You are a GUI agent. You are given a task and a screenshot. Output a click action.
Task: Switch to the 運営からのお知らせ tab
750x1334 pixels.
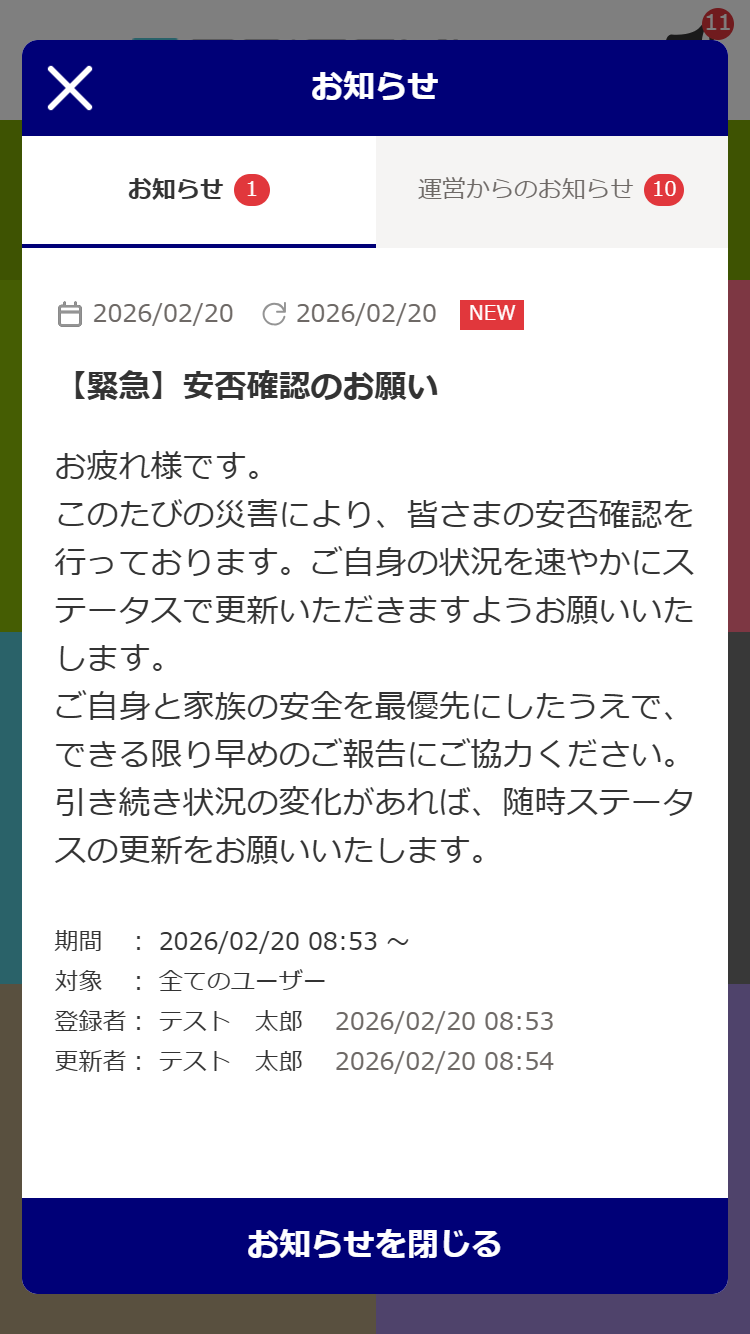(x=551, y=190)
